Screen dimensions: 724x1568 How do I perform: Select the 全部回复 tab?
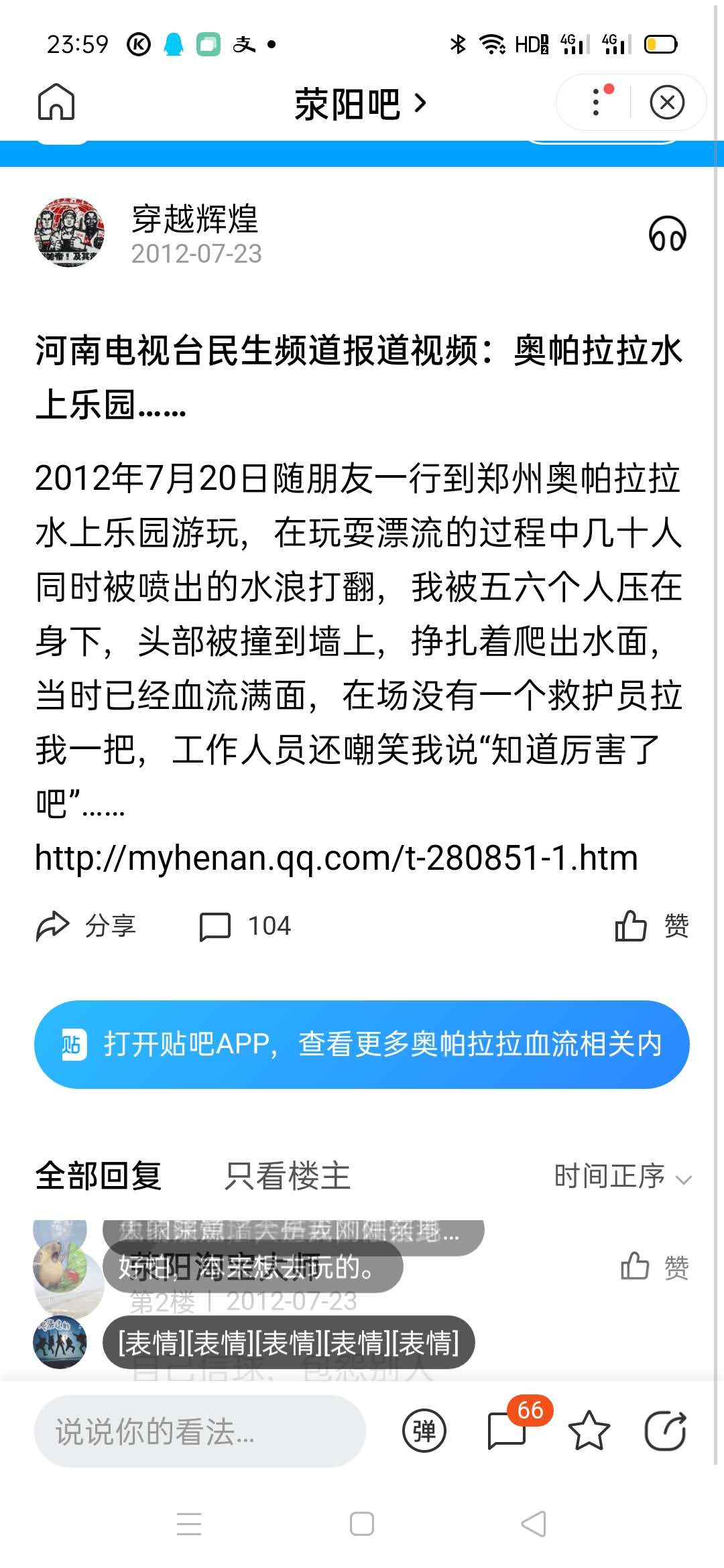tap(99, 1176)
